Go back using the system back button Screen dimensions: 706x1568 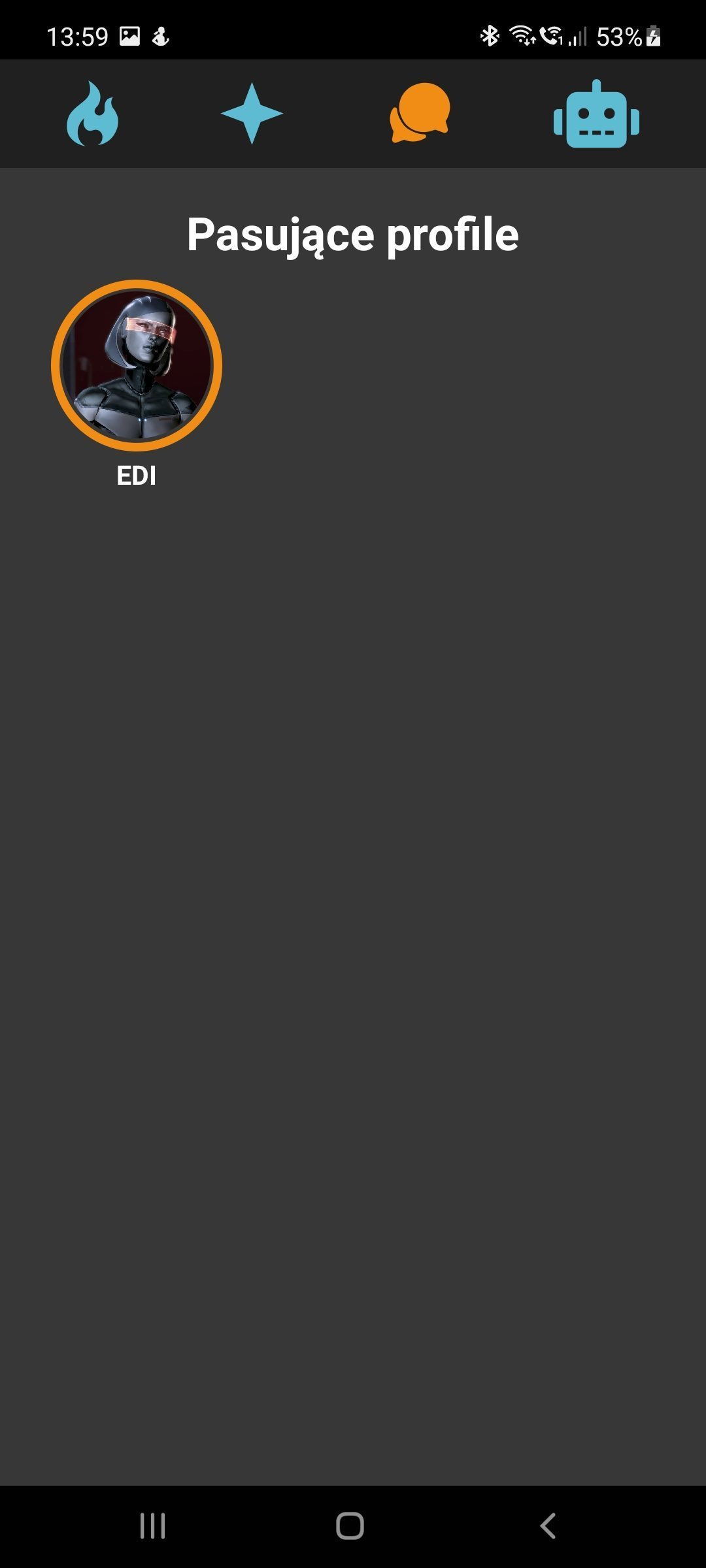548,1526
